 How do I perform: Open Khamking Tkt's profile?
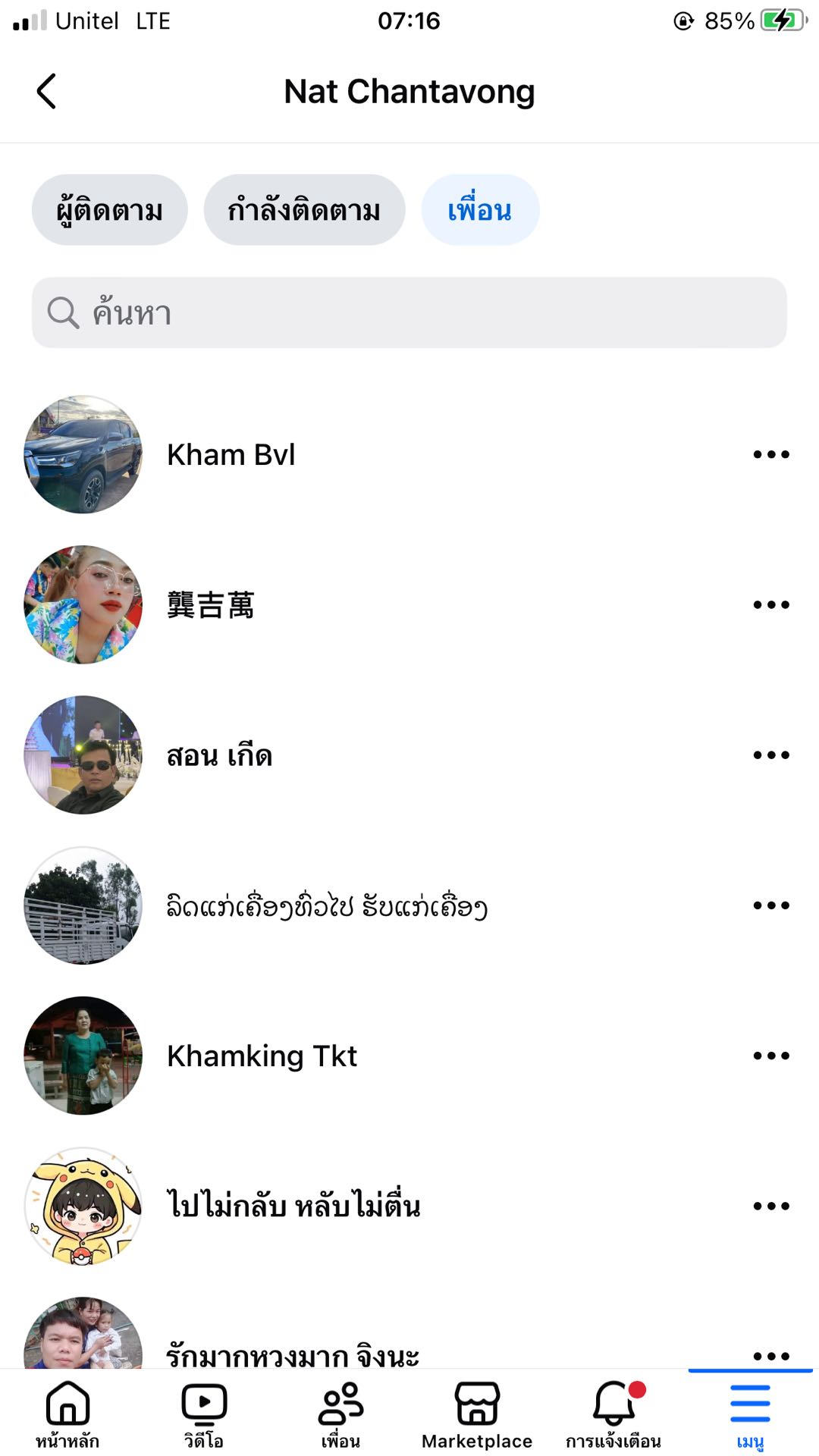[262, 1056]
